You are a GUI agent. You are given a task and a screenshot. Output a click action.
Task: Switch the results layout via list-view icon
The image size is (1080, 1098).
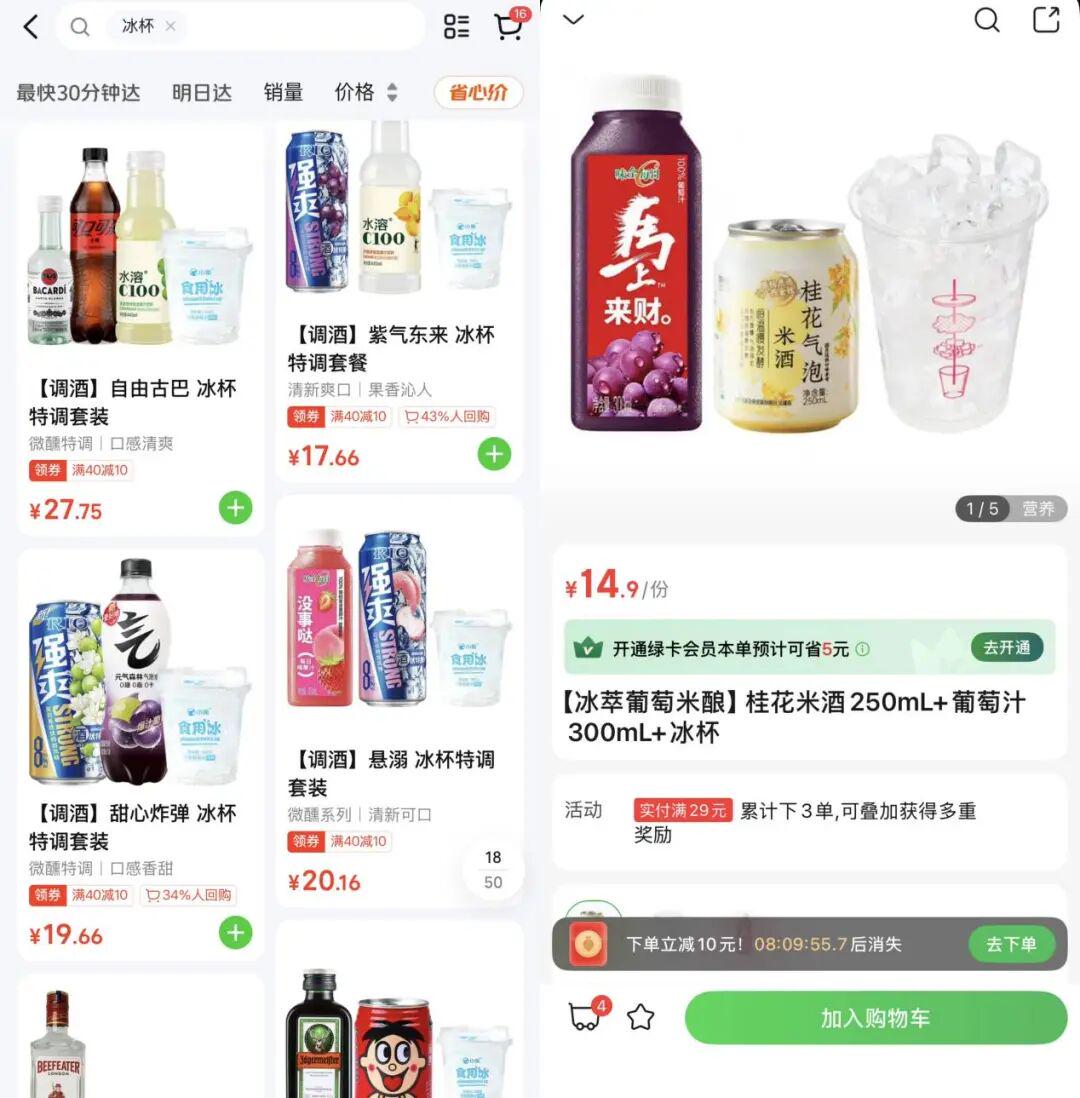(x=456, y=27)
